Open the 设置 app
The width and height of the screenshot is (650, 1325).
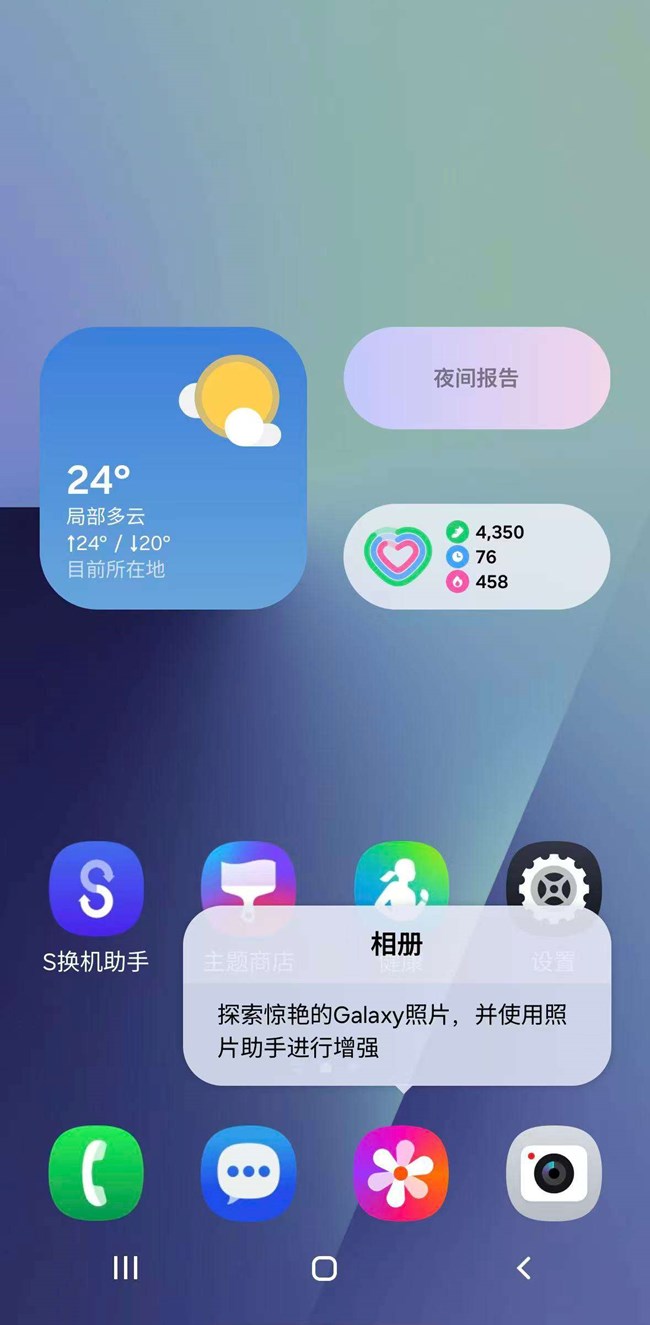tap(553, 874)
